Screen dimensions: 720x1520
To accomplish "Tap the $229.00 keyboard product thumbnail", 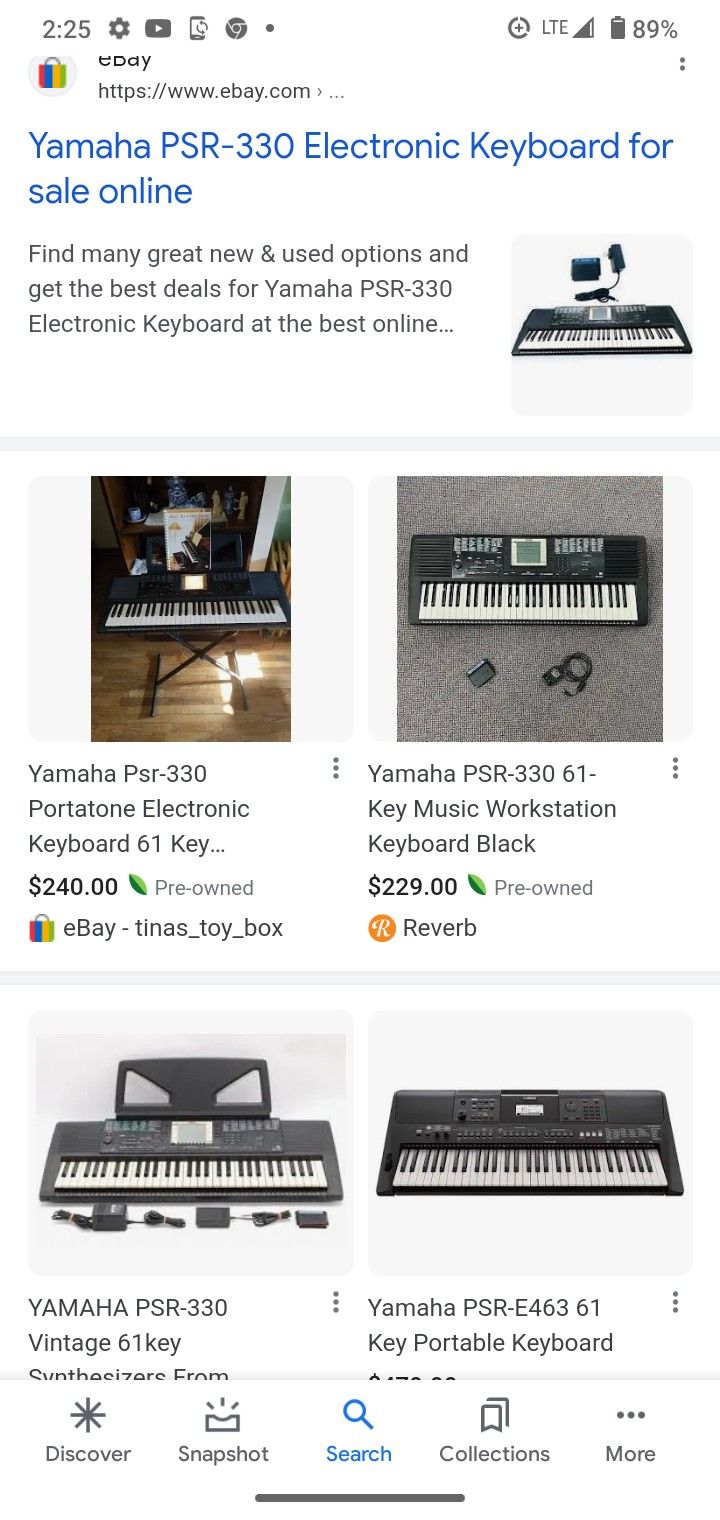I will [530, 608].
